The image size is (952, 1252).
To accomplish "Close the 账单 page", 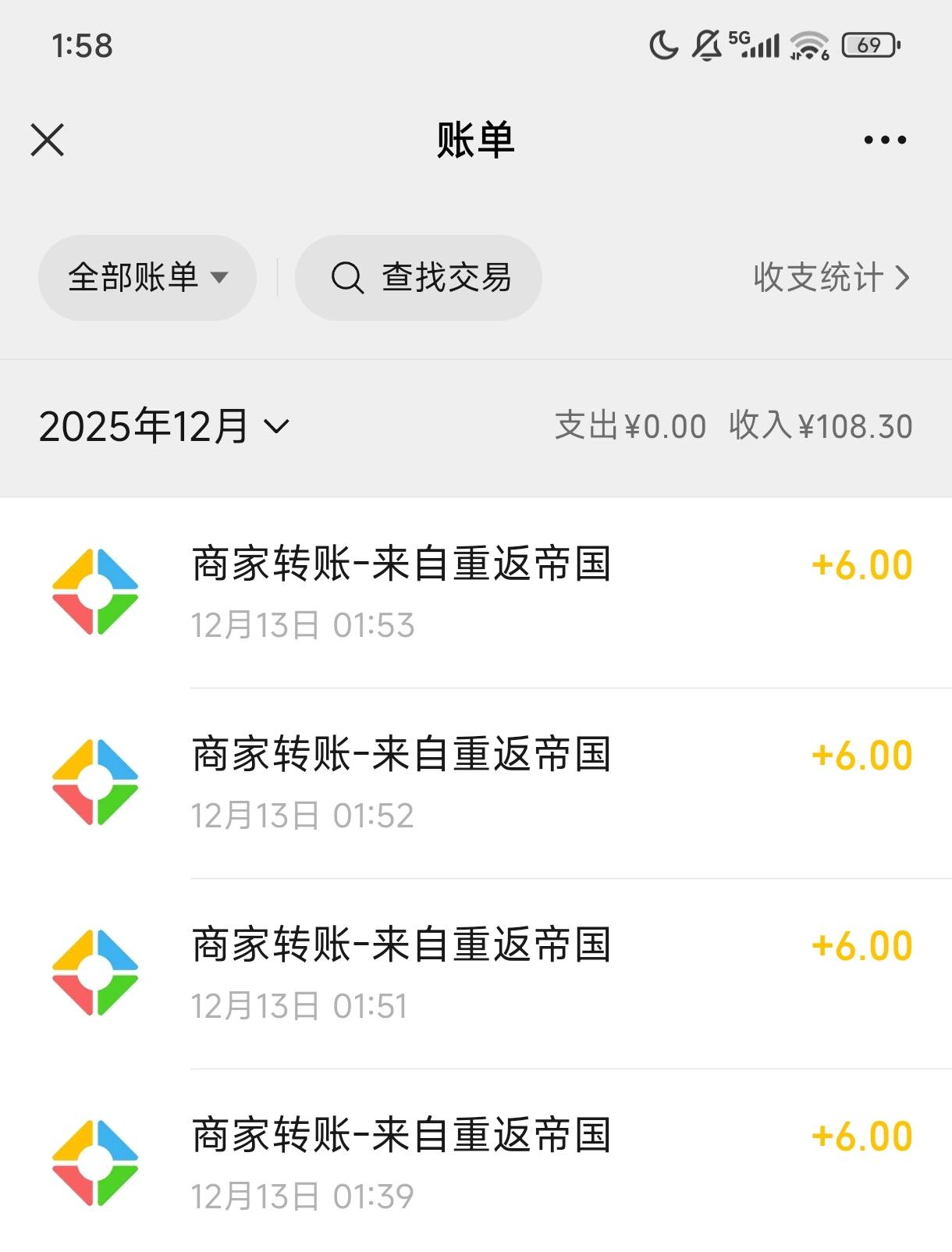I will (x=48, y=140).
